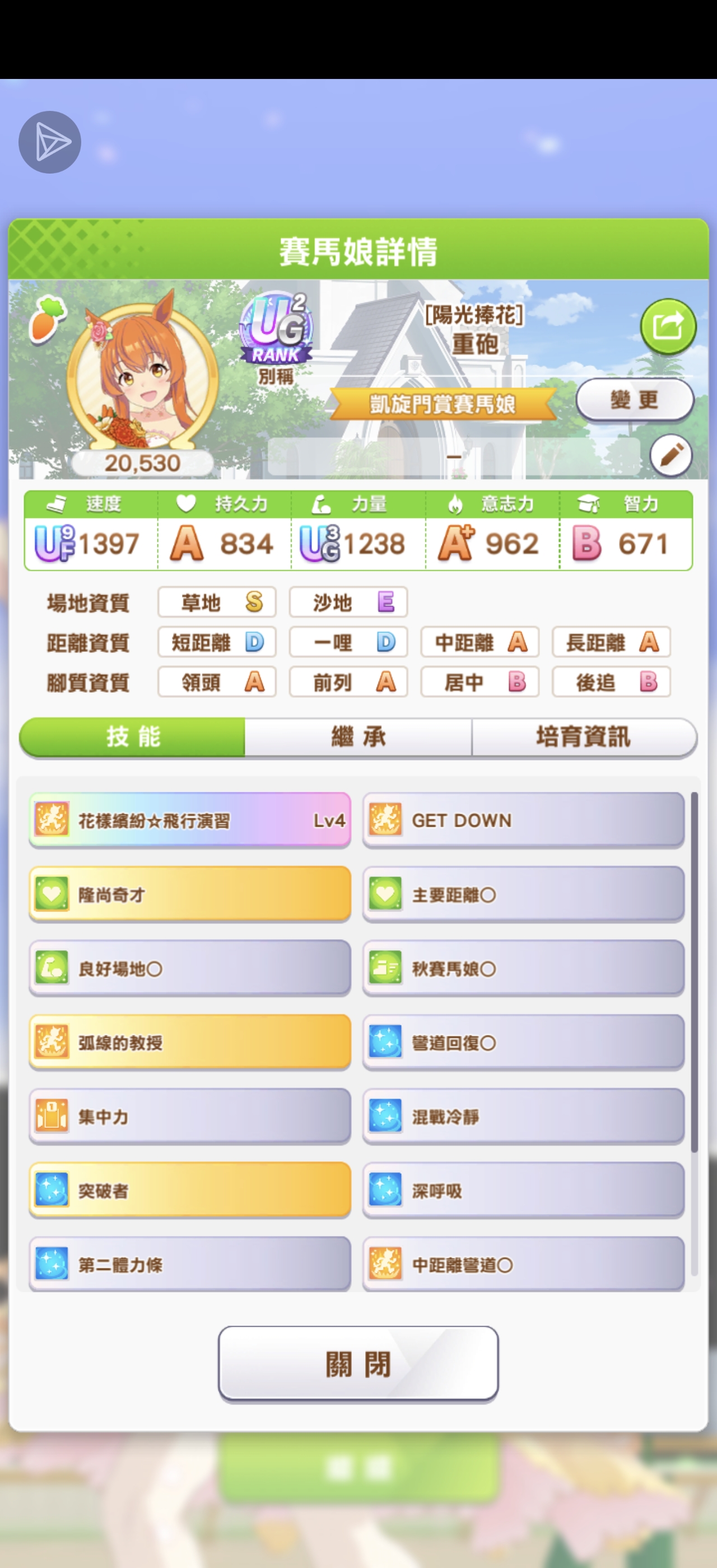Screen dimensions: 717x1568
Task: Open the 弧線的教授 skill
Action: (190, 1042)
